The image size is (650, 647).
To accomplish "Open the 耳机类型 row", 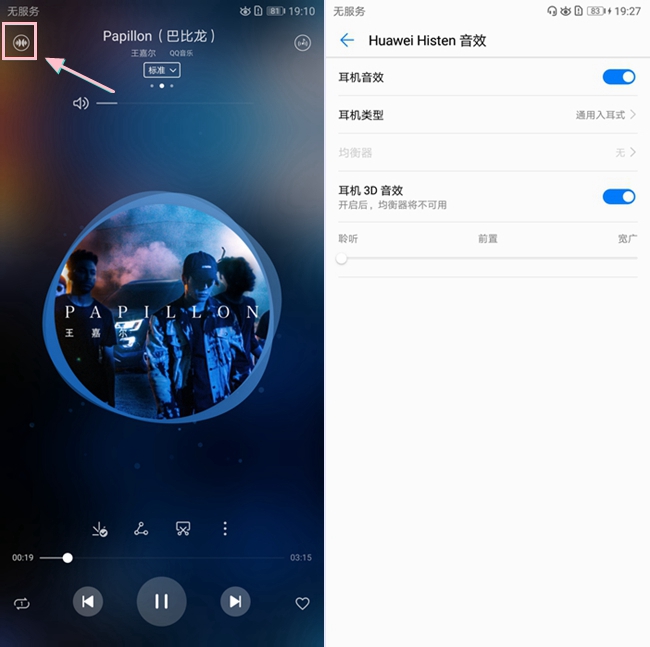I will [x=487, y=115].
